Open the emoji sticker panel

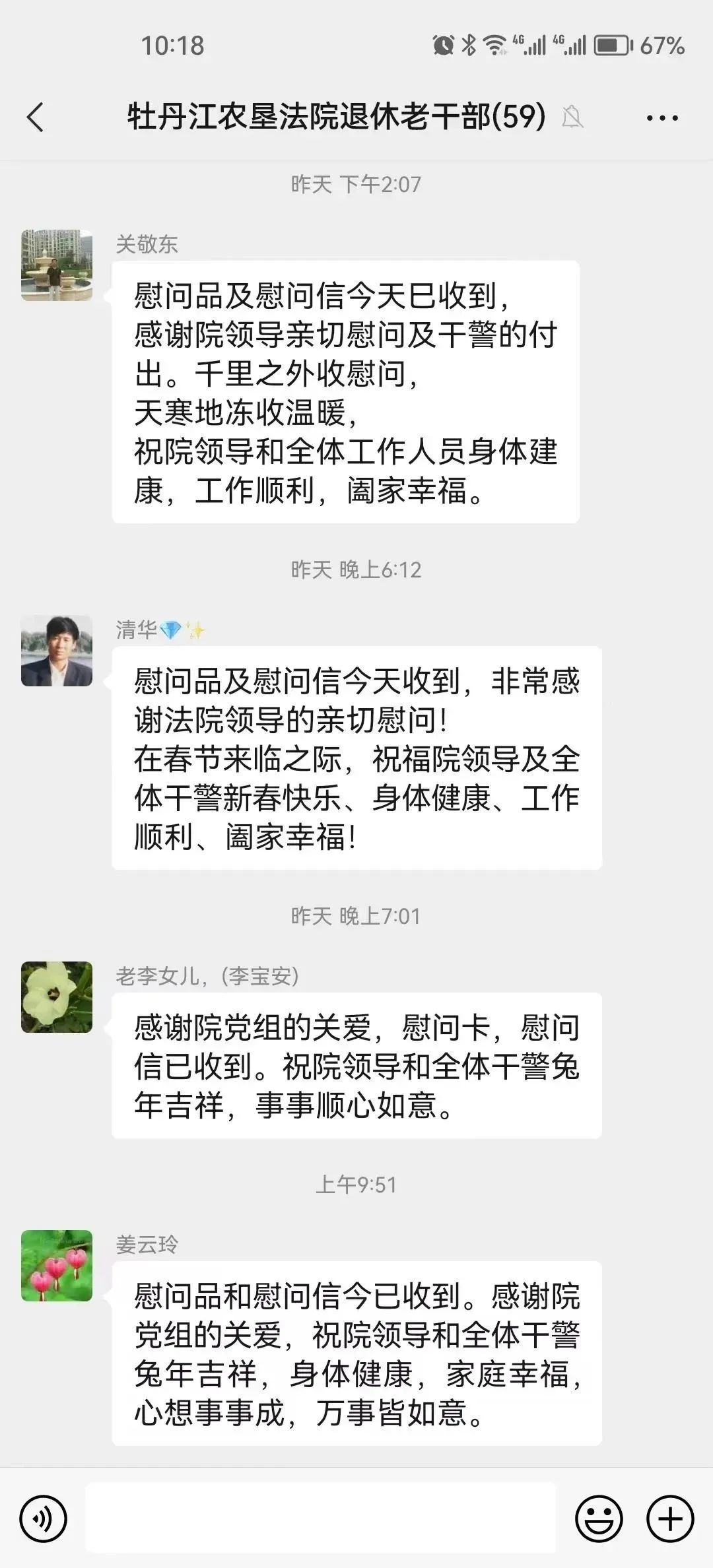click(x=599, y=1519)
